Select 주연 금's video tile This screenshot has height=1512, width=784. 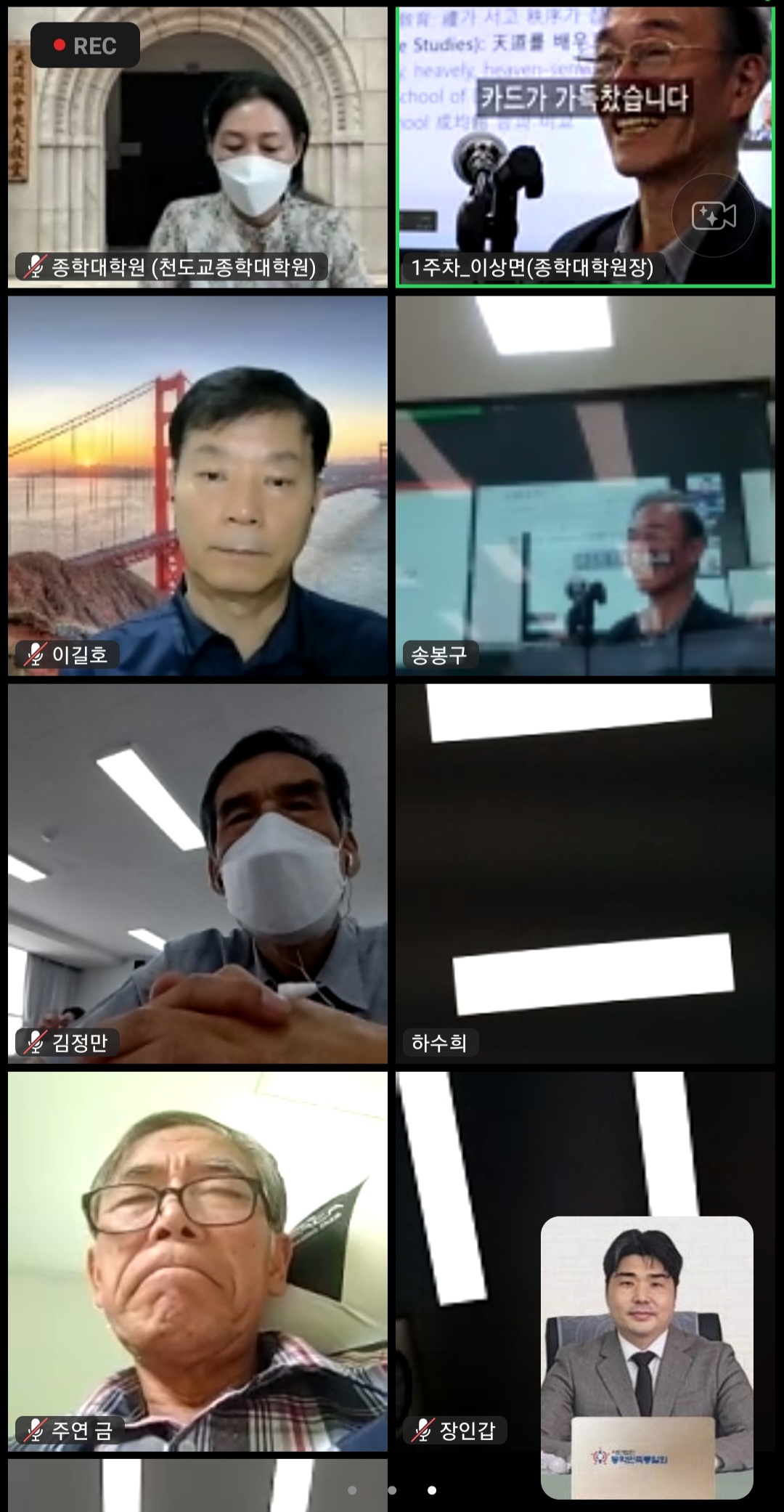[x=197, y=1261]
